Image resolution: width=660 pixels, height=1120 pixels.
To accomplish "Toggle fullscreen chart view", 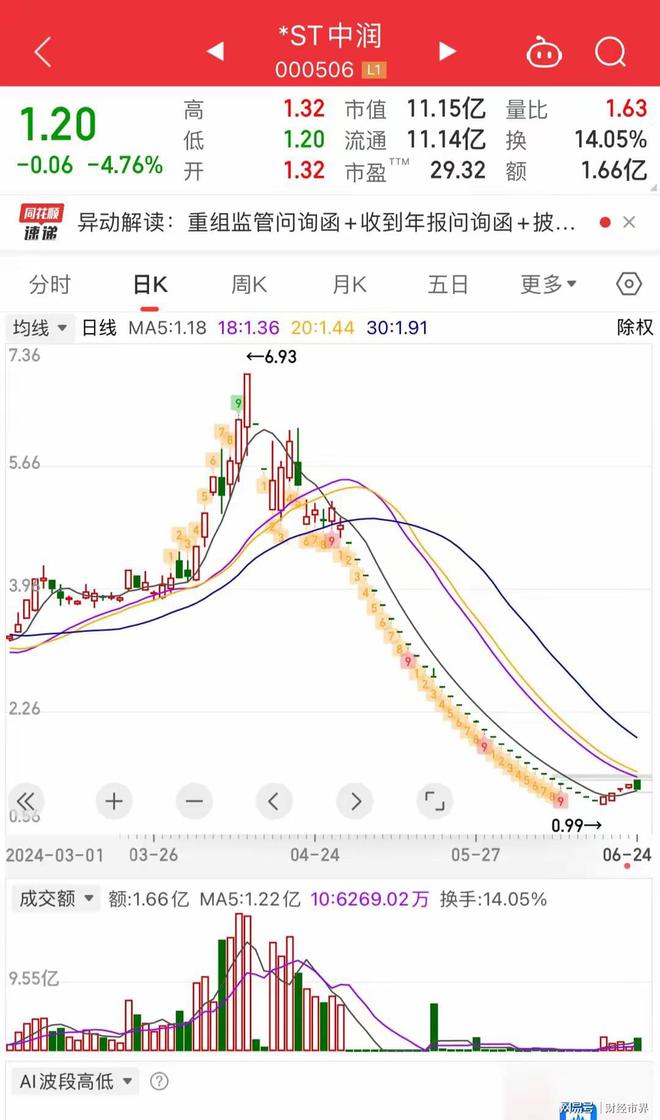I will [434, 801].
